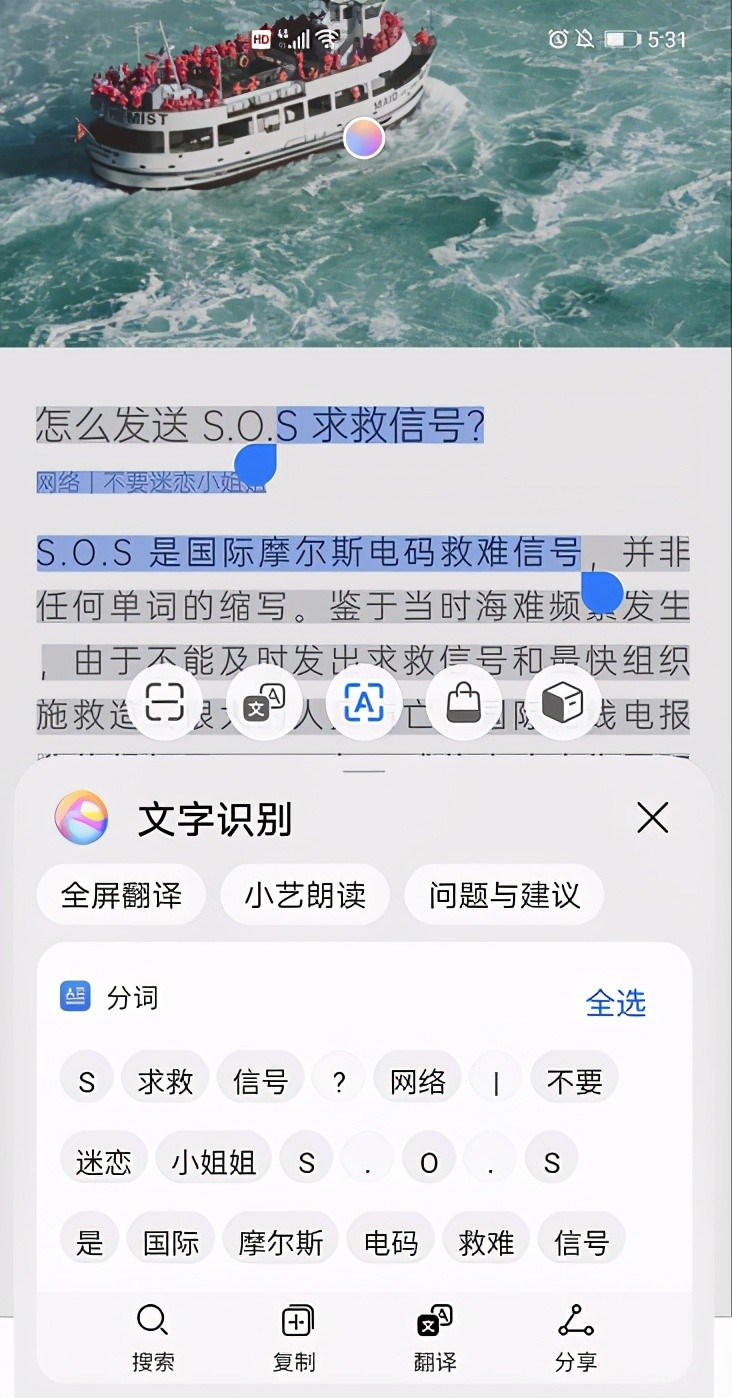Select the word chip 求救
Viewport: 732px width, 1398px height.
[165, 1081]
